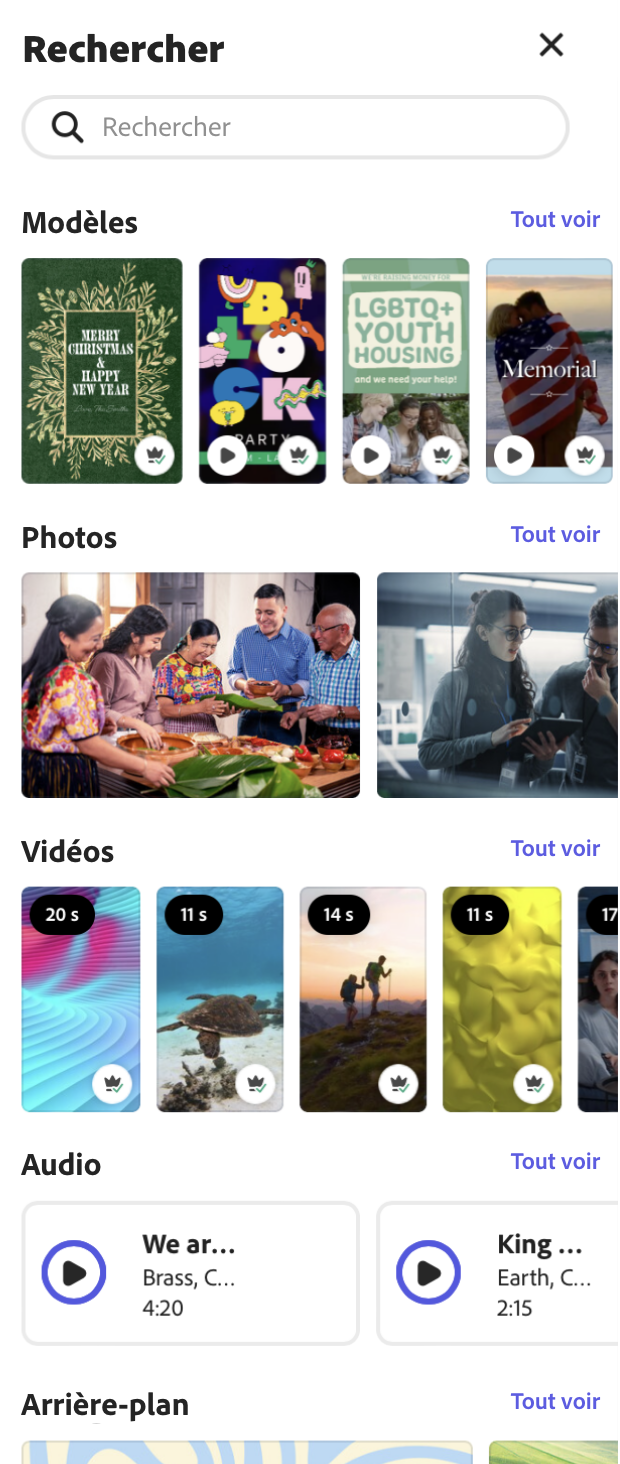This screenshot has width=620, height=1464.
Task: Play the 2:15 King audio track
Action: point(428,1273)
